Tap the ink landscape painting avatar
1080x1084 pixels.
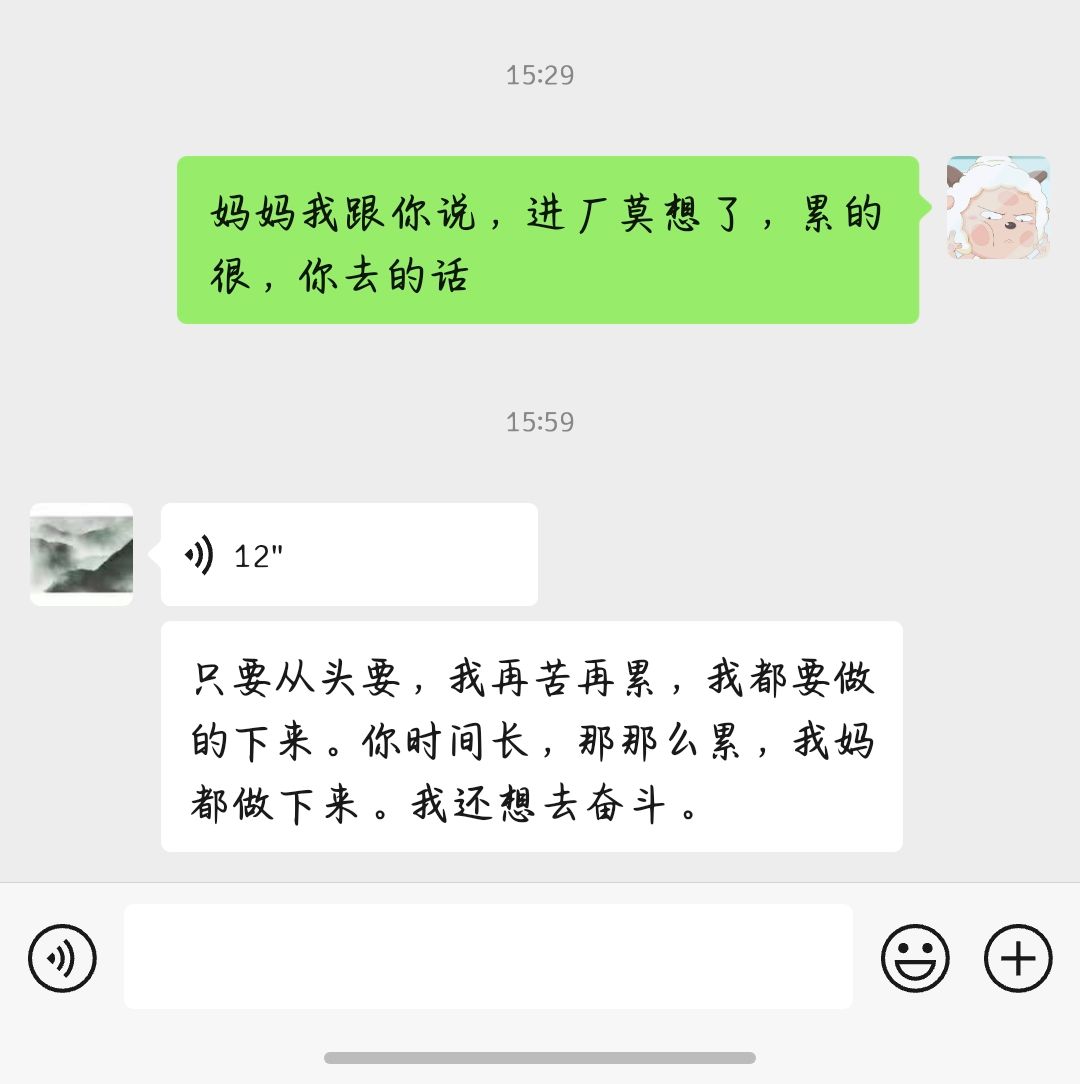click(82, 553)
